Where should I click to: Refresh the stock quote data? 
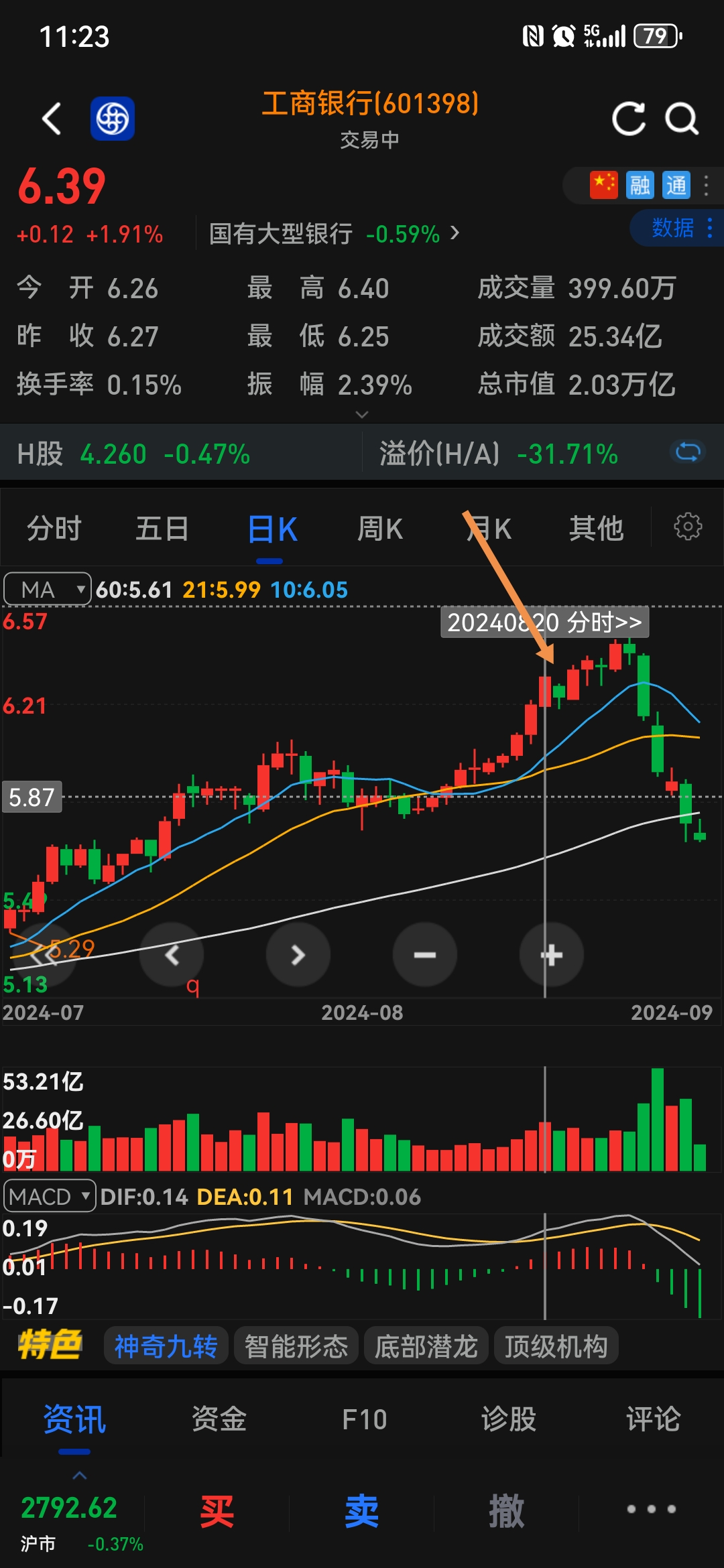point(628,119)
